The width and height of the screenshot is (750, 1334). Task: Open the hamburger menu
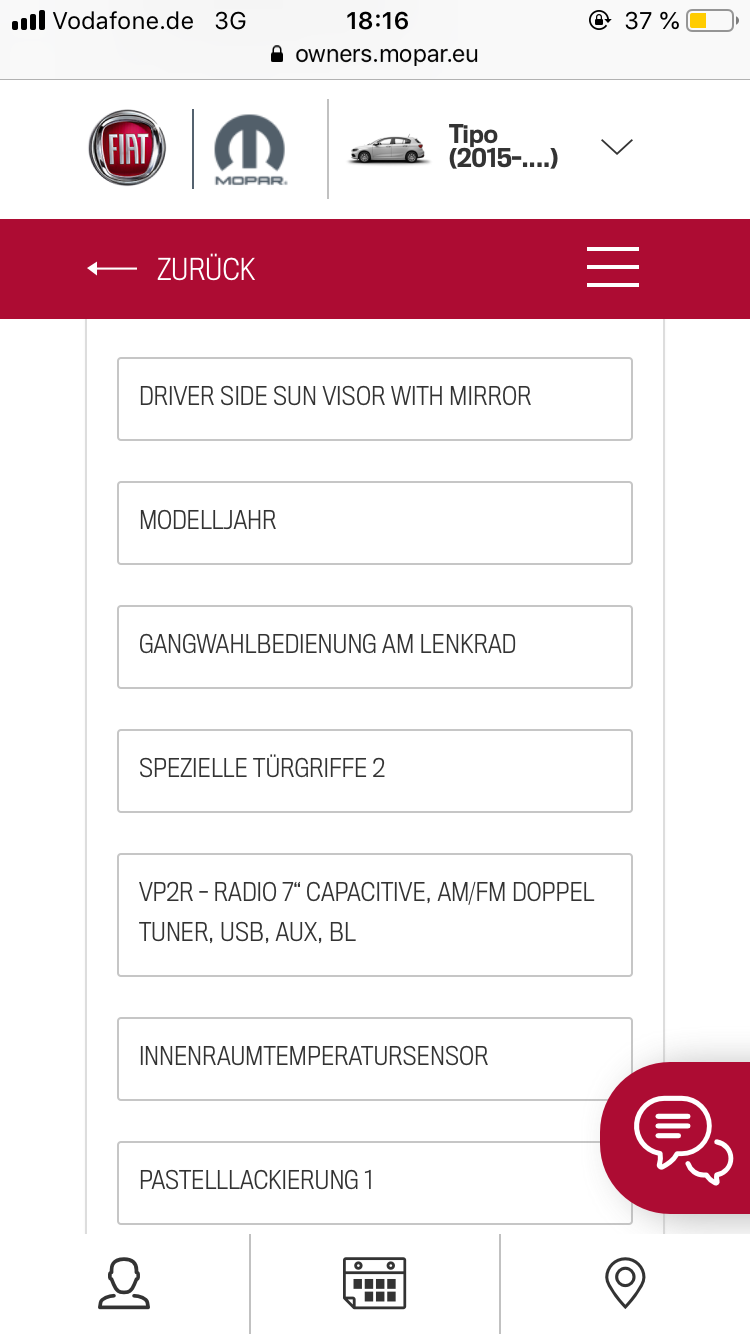coord(612,267)
